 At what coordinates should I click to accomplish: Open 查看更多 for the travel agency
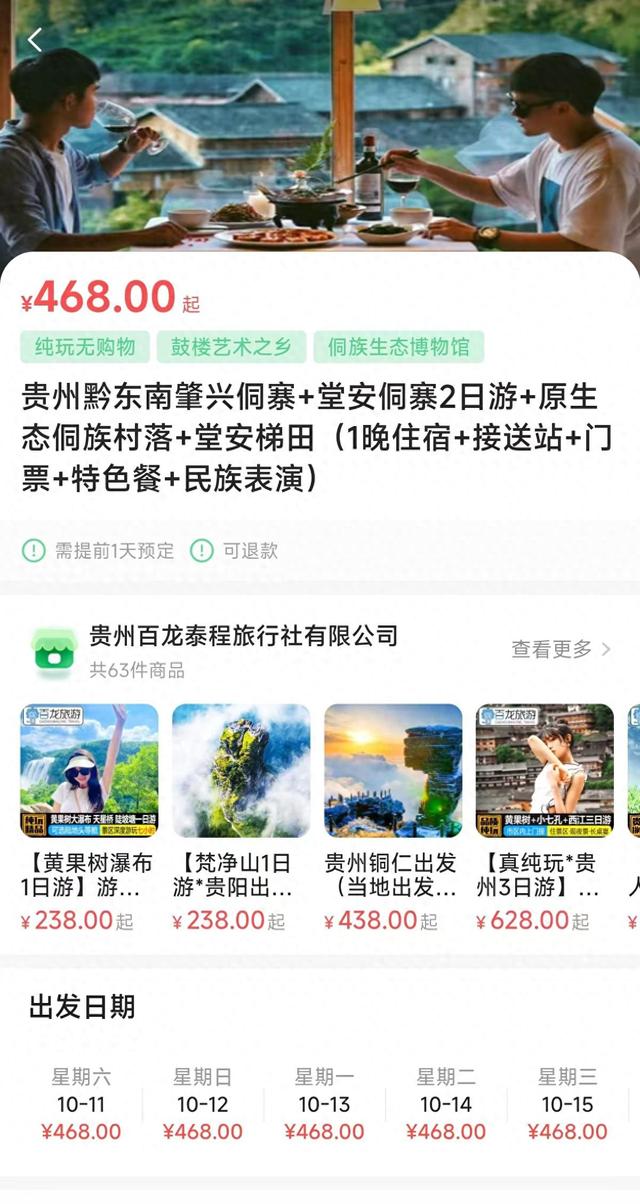tap(561, 649)
